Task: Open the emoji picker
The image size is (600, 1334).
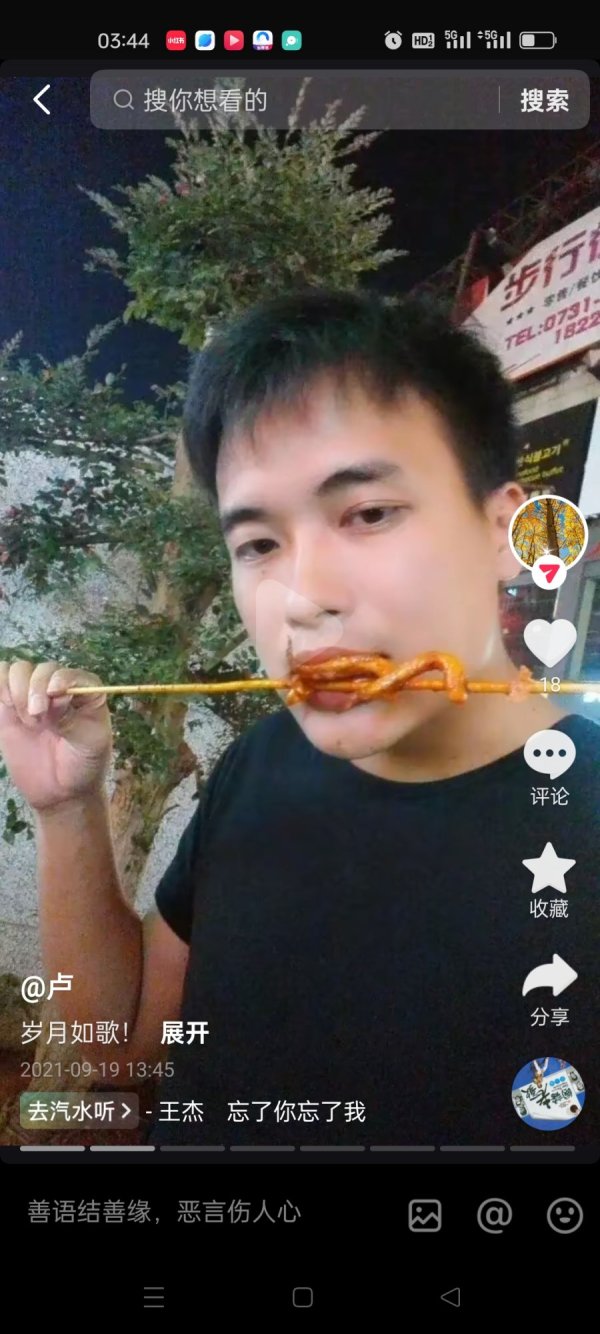Action: click(x=565, y=1214)
